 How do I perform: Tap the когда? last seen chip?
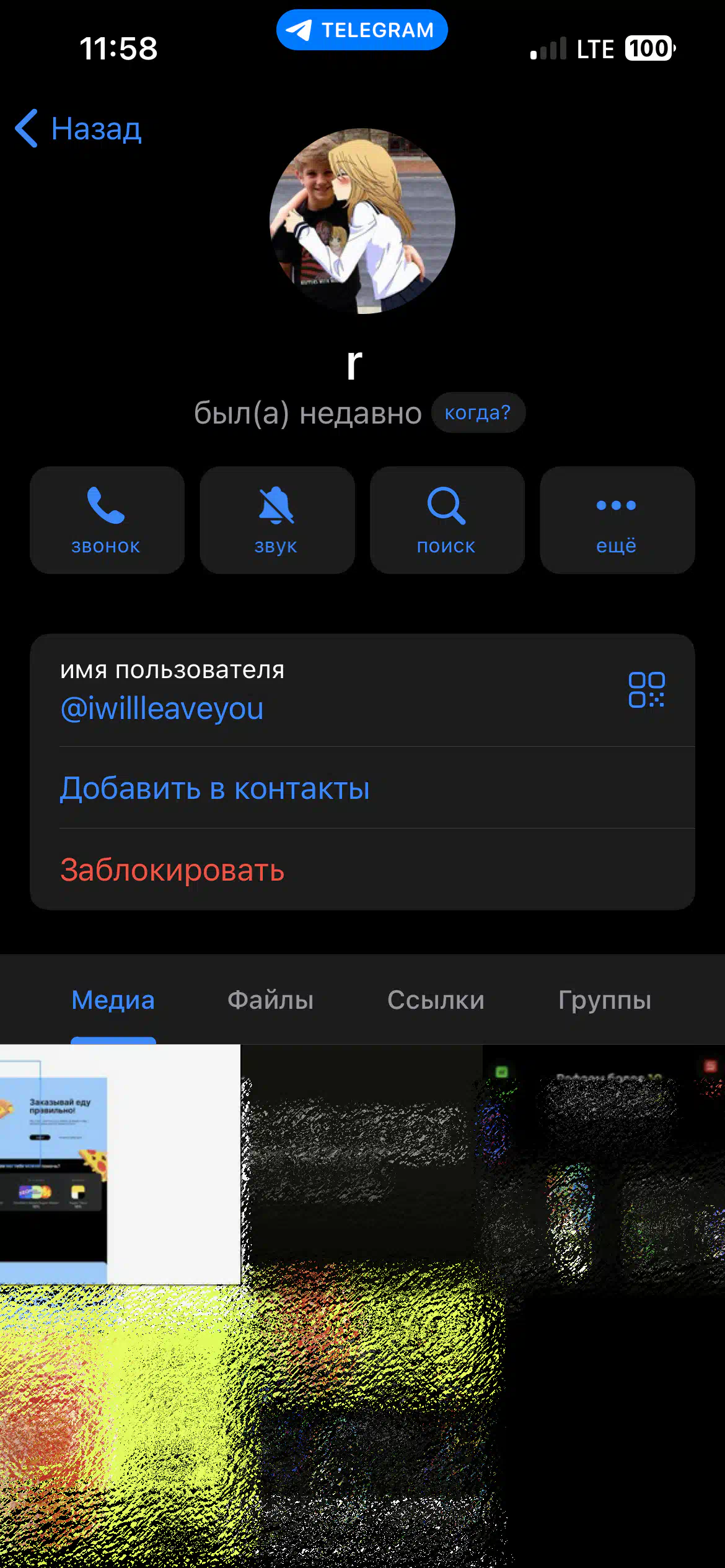pos(478,412)
